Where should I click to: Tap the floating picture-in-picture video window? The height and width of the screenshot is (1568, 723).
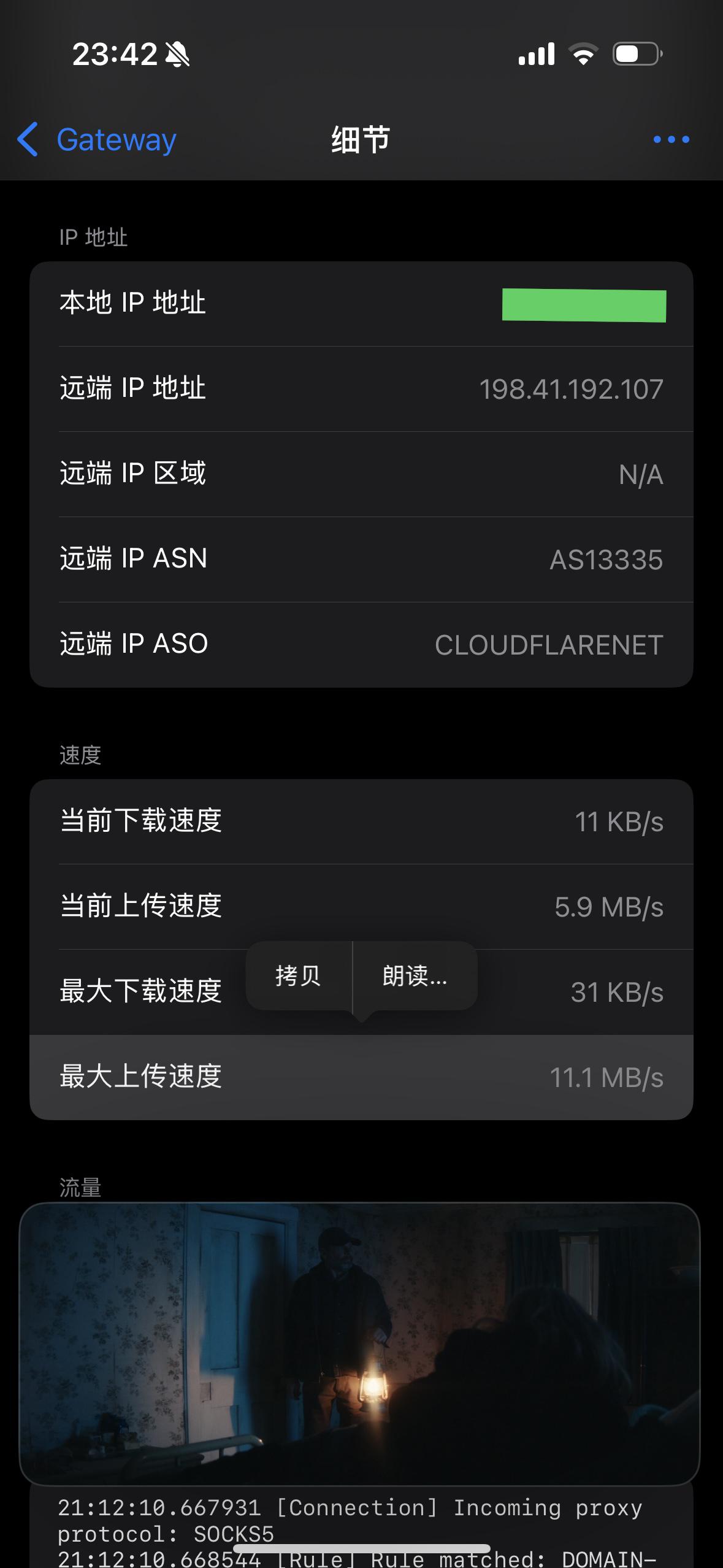[361, 1342]
